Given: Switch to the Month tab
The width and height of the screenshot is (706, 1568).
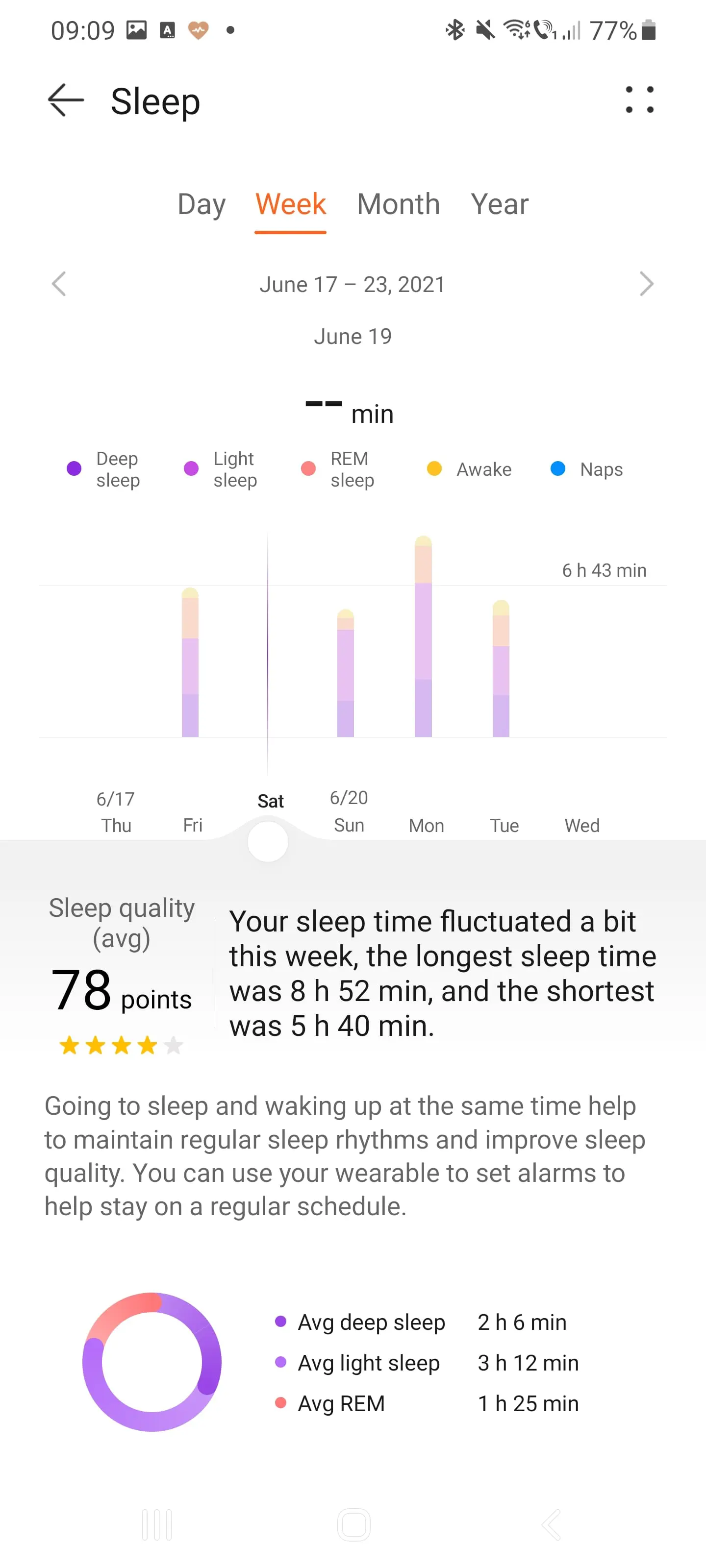Looking at the screenshot, I should pos(399,204).
